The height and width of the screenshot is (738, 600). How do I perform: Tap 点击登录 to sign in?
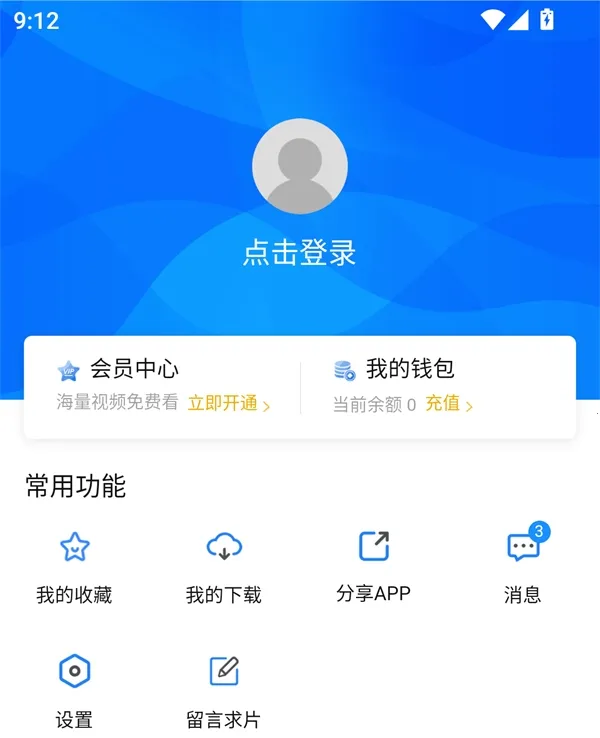click(x=300, y=253)
